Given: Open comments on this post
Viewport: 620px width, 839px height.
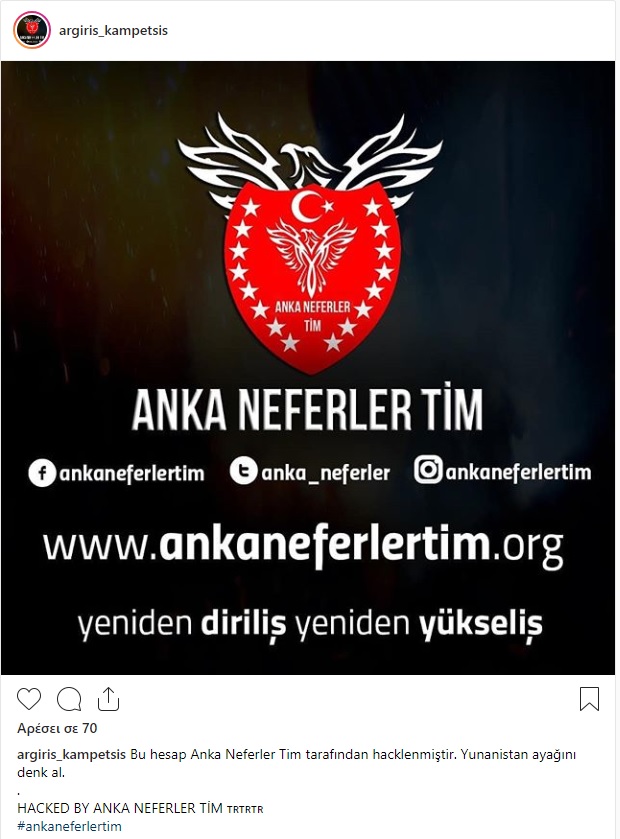Looking at the screenshot, I should click(69, 699).
